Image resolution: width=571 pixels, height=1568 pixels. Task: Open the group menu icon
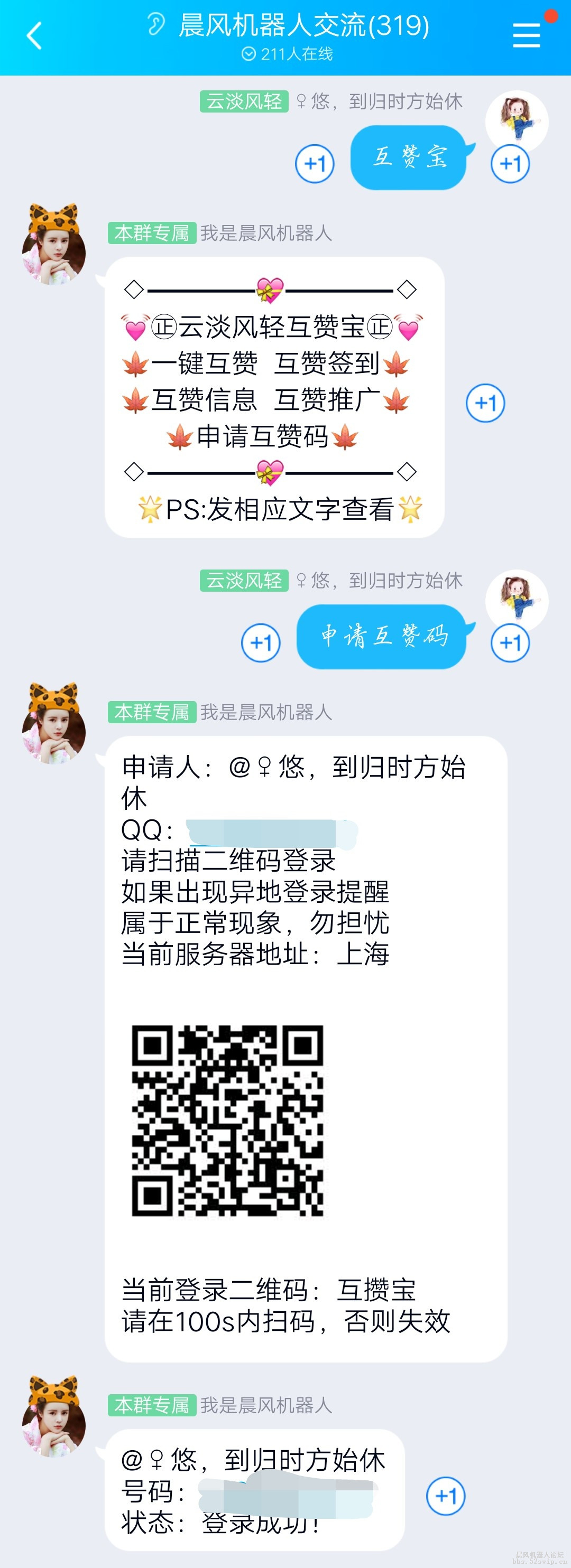(526, 35)
